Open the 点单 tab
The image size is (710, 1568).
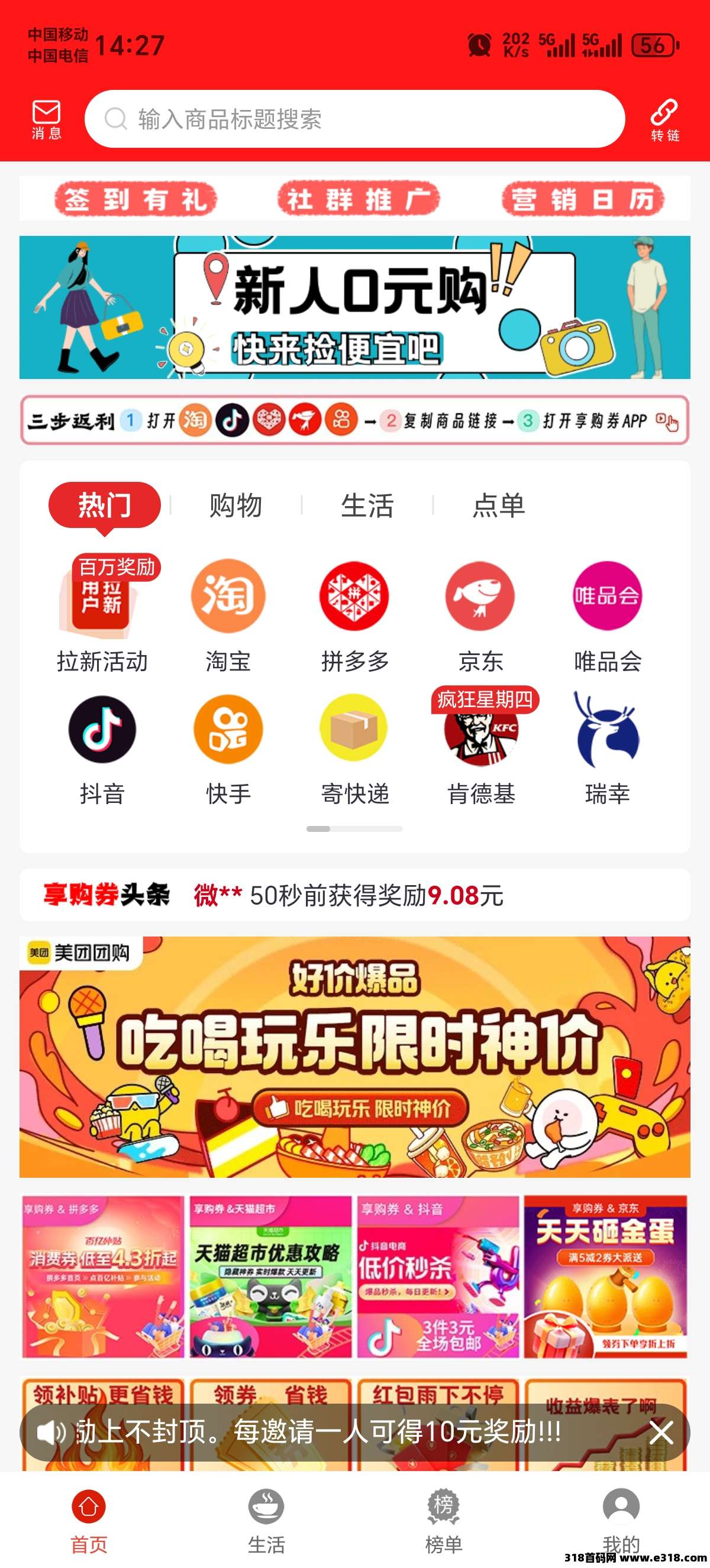501,504
